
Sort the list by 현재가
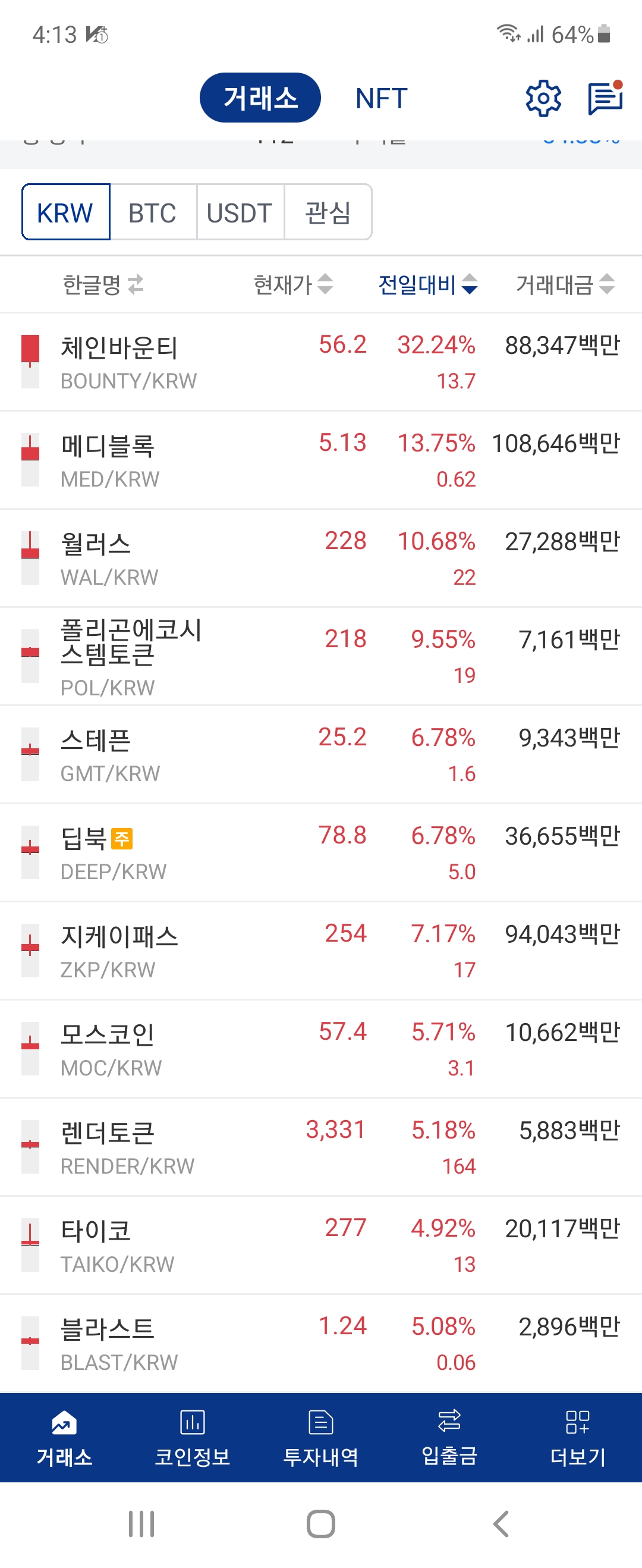click(292, 284)
